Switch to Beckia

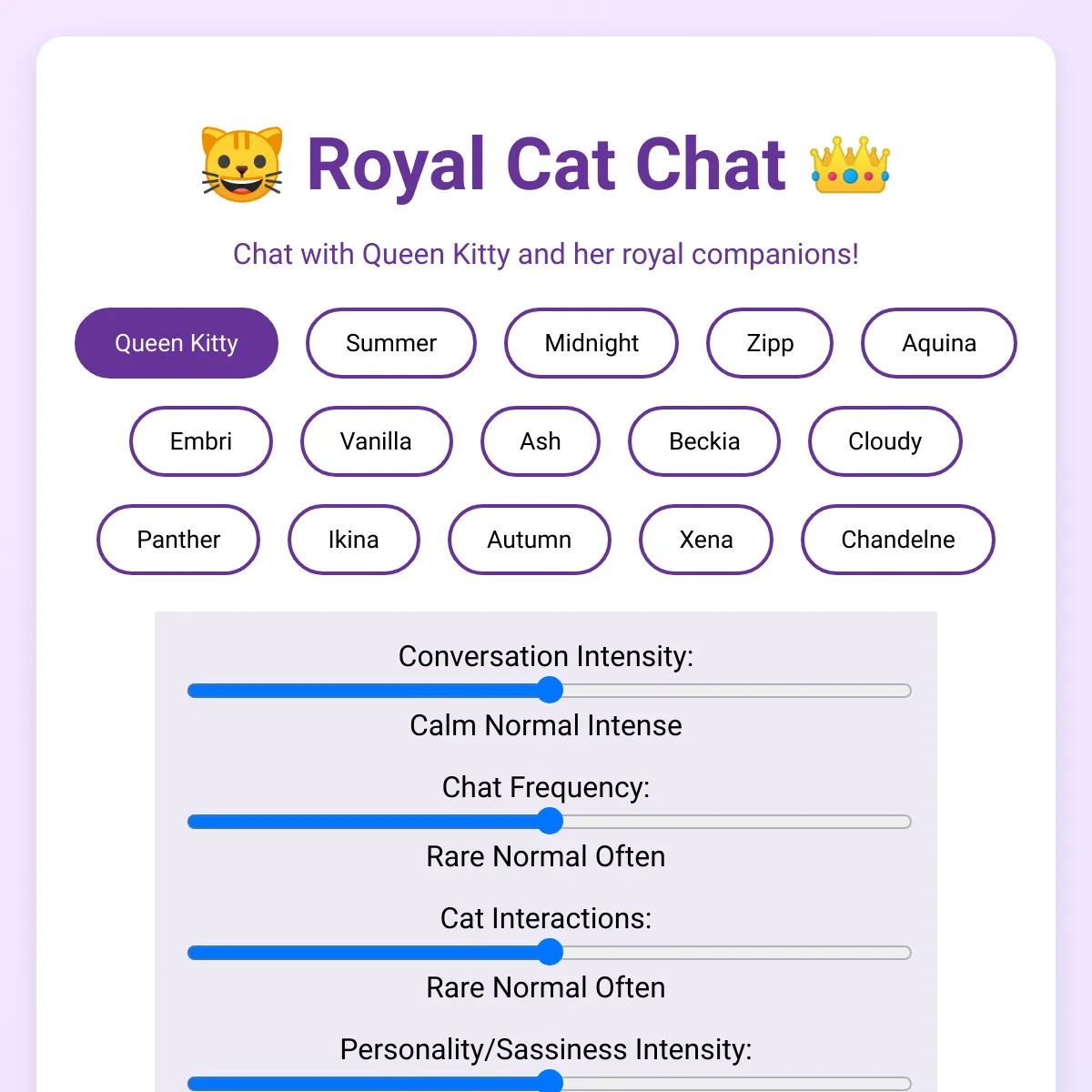pos(704,441)
